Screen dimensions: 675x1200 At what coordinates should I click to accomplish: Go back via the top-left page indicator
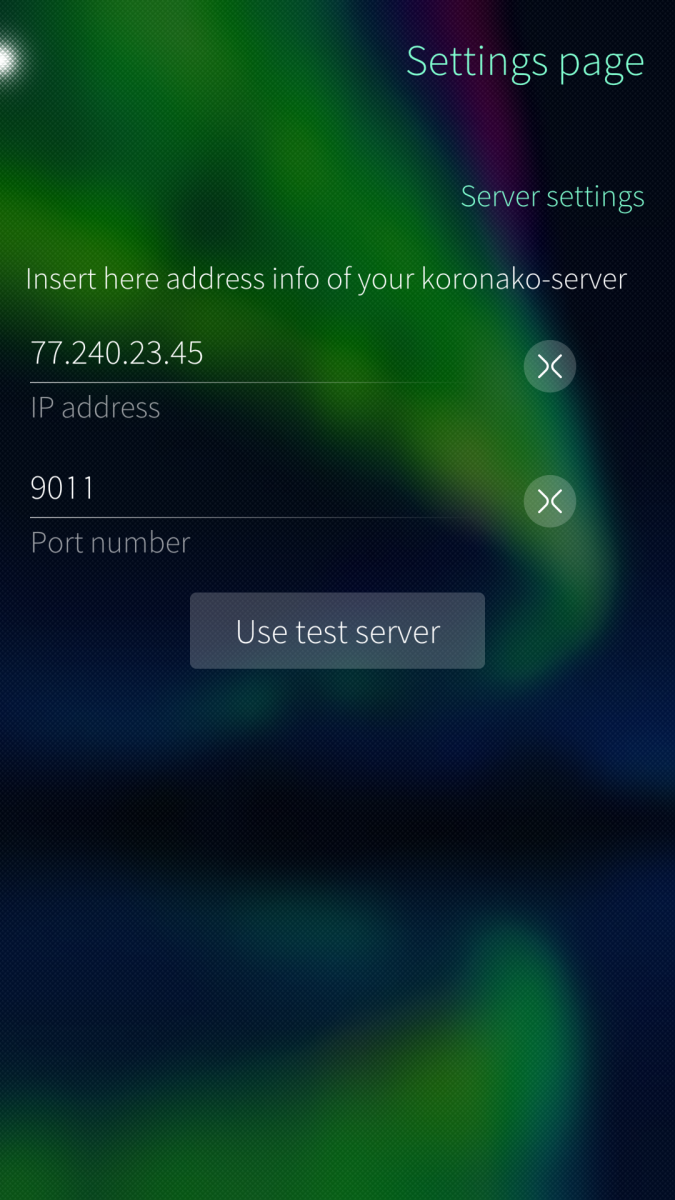tap(8, 60)
